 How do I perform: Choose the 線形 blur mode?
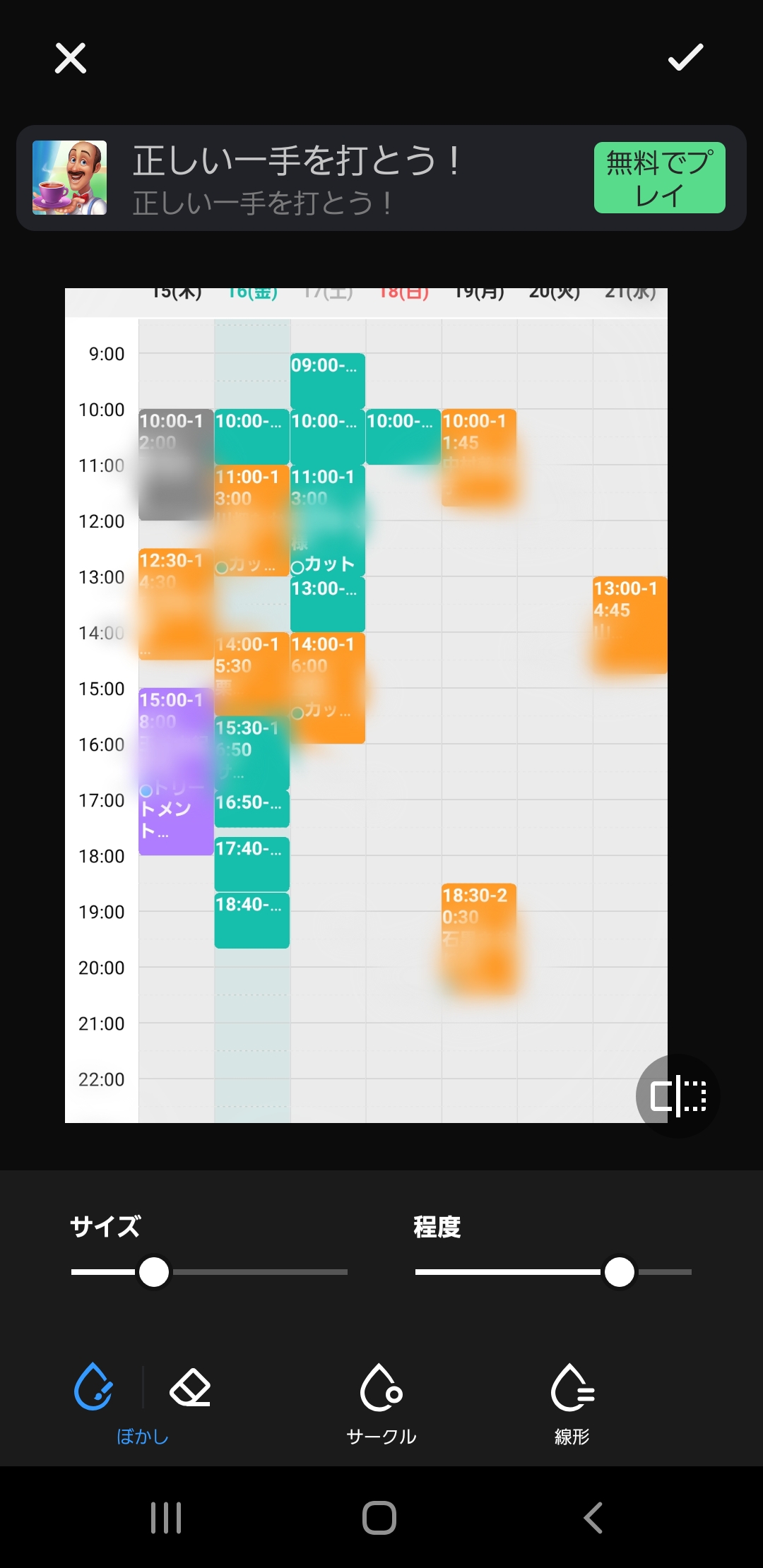pyautogui.click(x=572, y=1402)
